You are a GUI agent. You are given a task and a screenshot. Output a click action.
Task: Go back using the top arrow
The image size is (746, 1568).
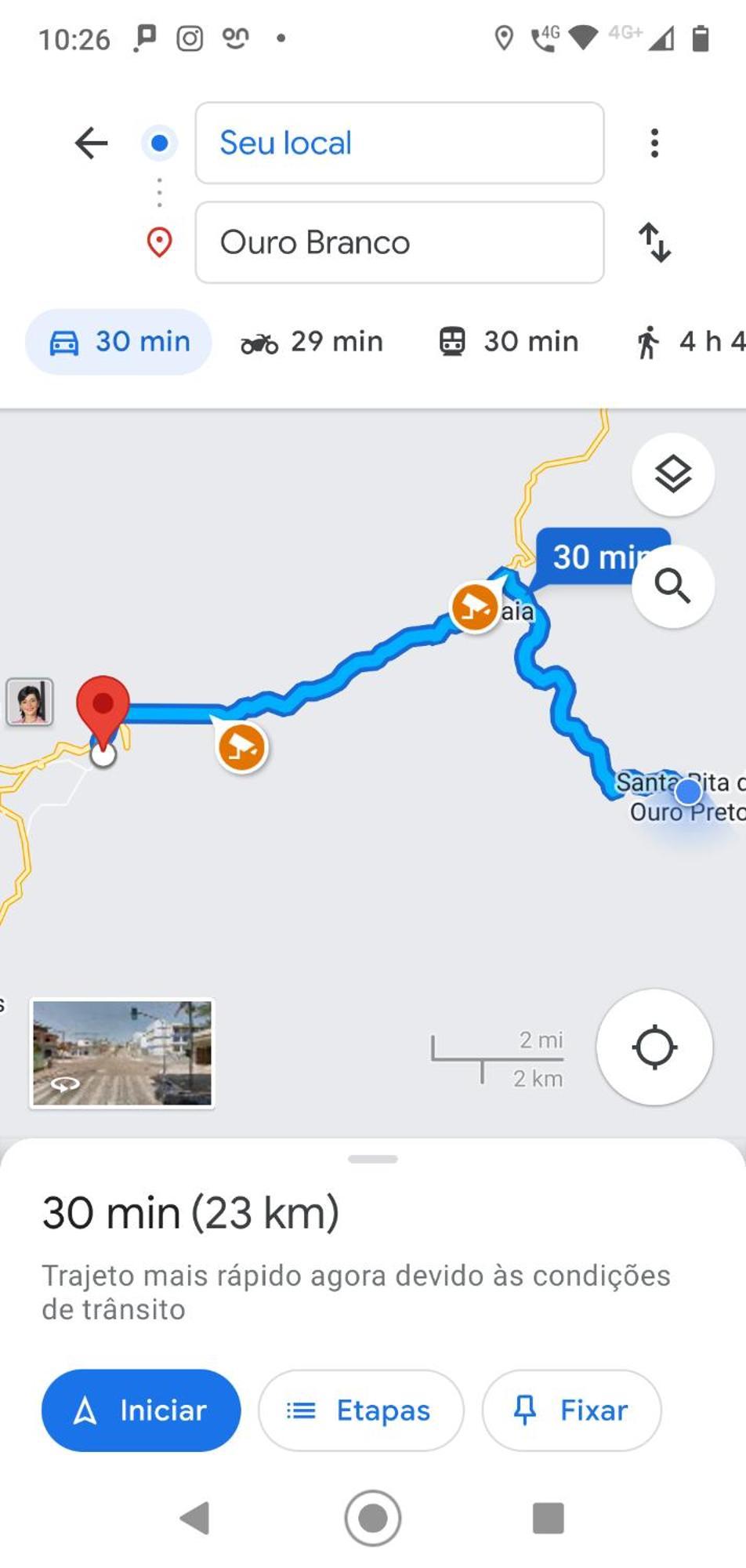[x=91, y=143]
